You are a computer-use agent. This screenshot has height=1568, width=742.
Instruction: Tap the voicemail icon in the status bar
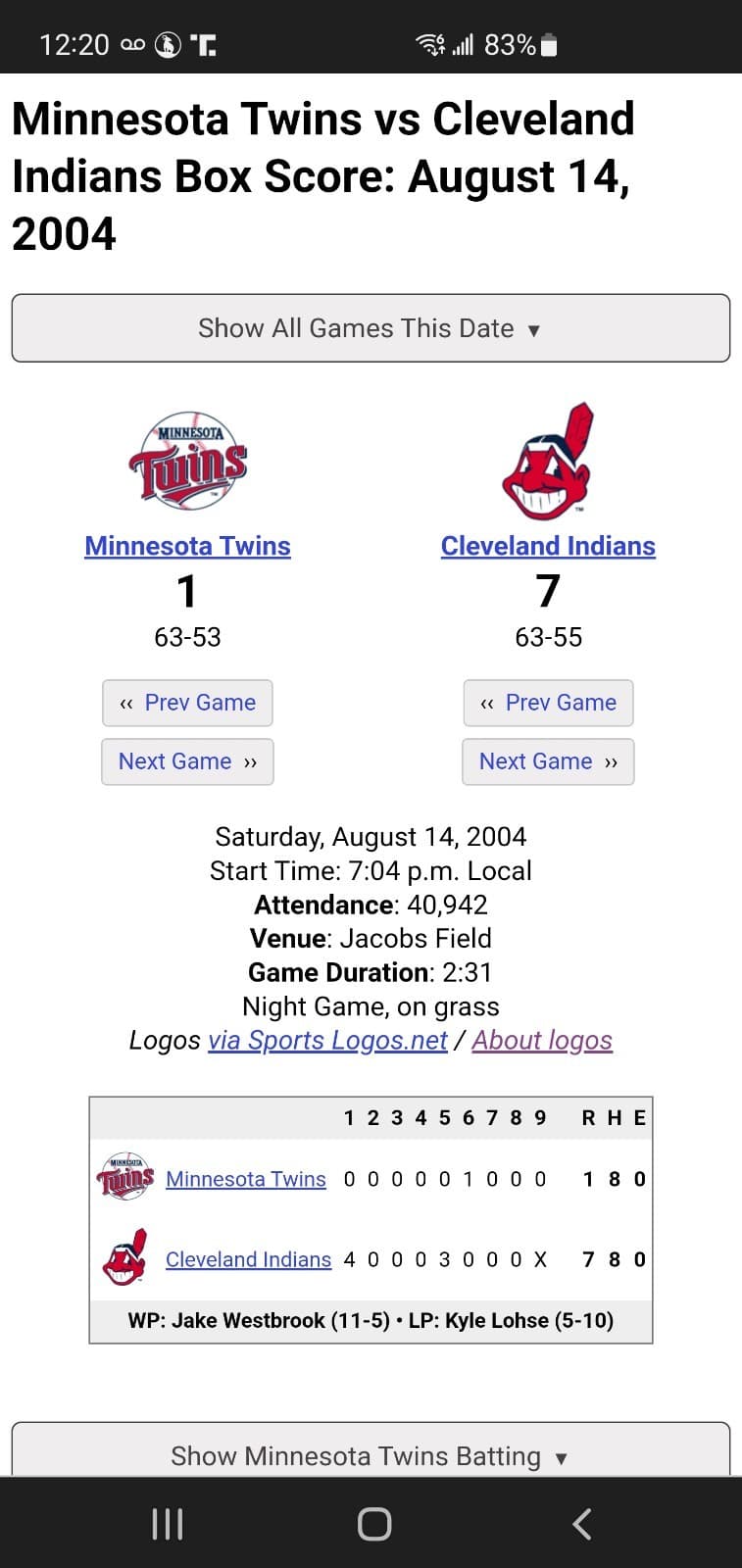[133, 44]
